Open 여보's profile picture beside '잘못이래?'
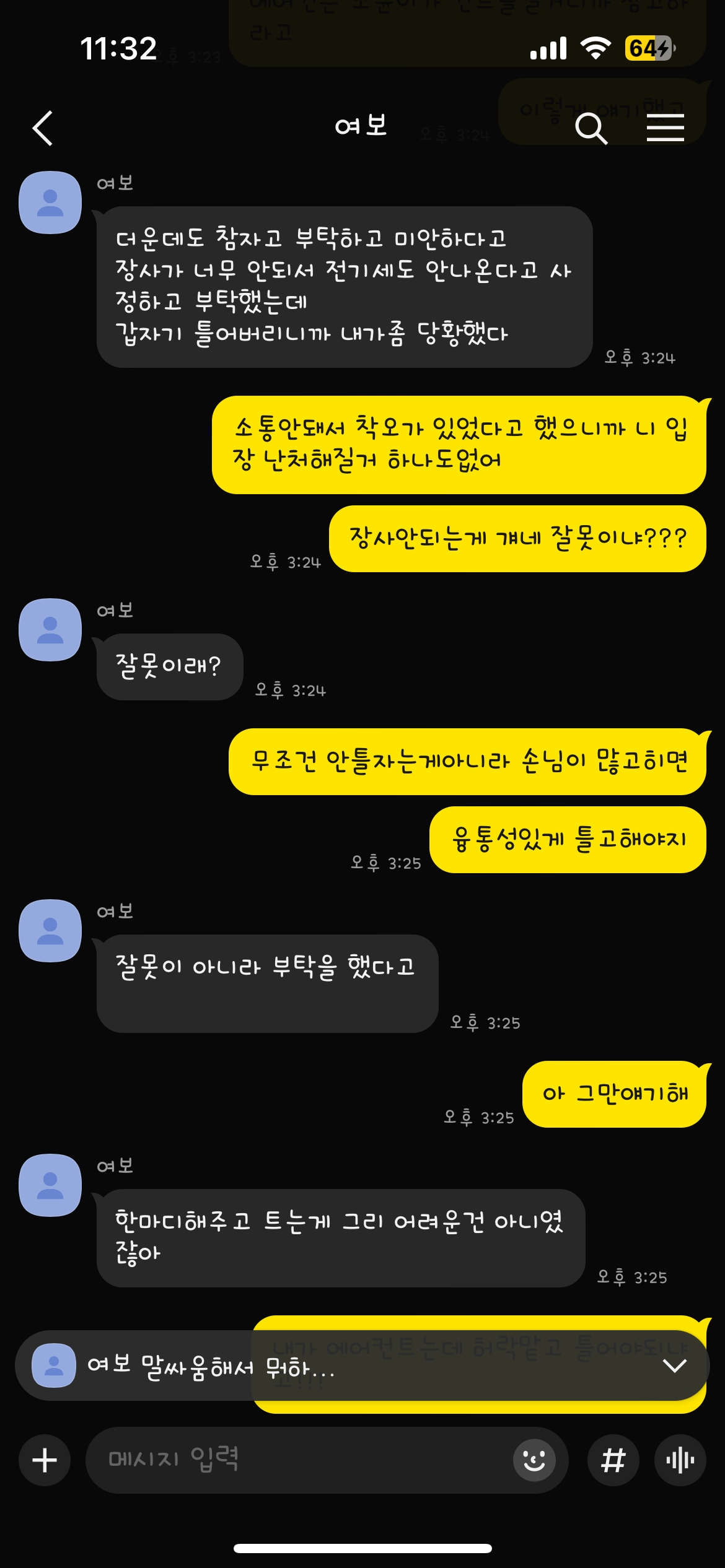725x1568 pixels. pyautogui.click(x=50, y=630)
